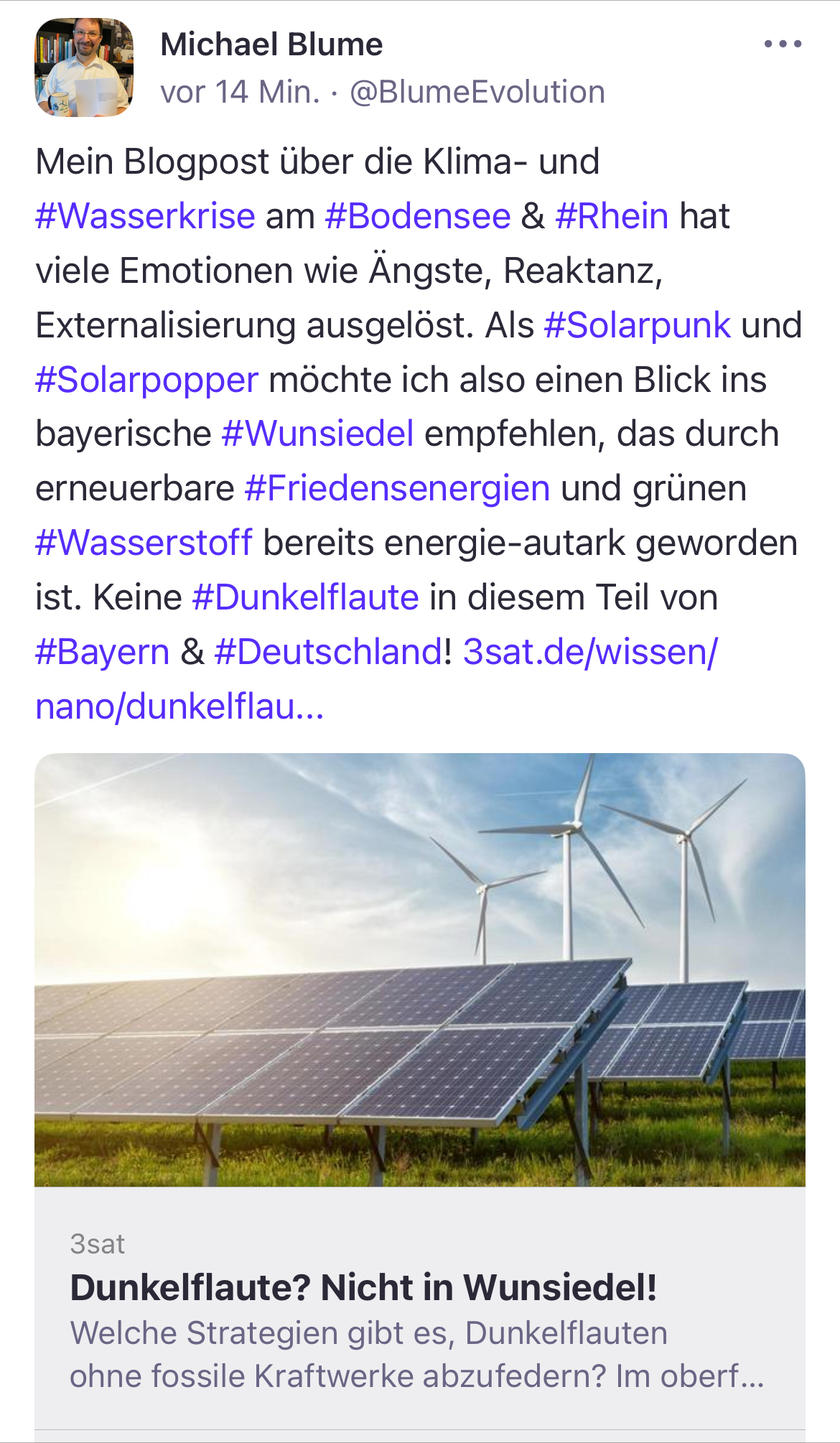Open Michael Blume's profile picture
The height and width of the screenshot is (1443, 840).
point(84,67)
